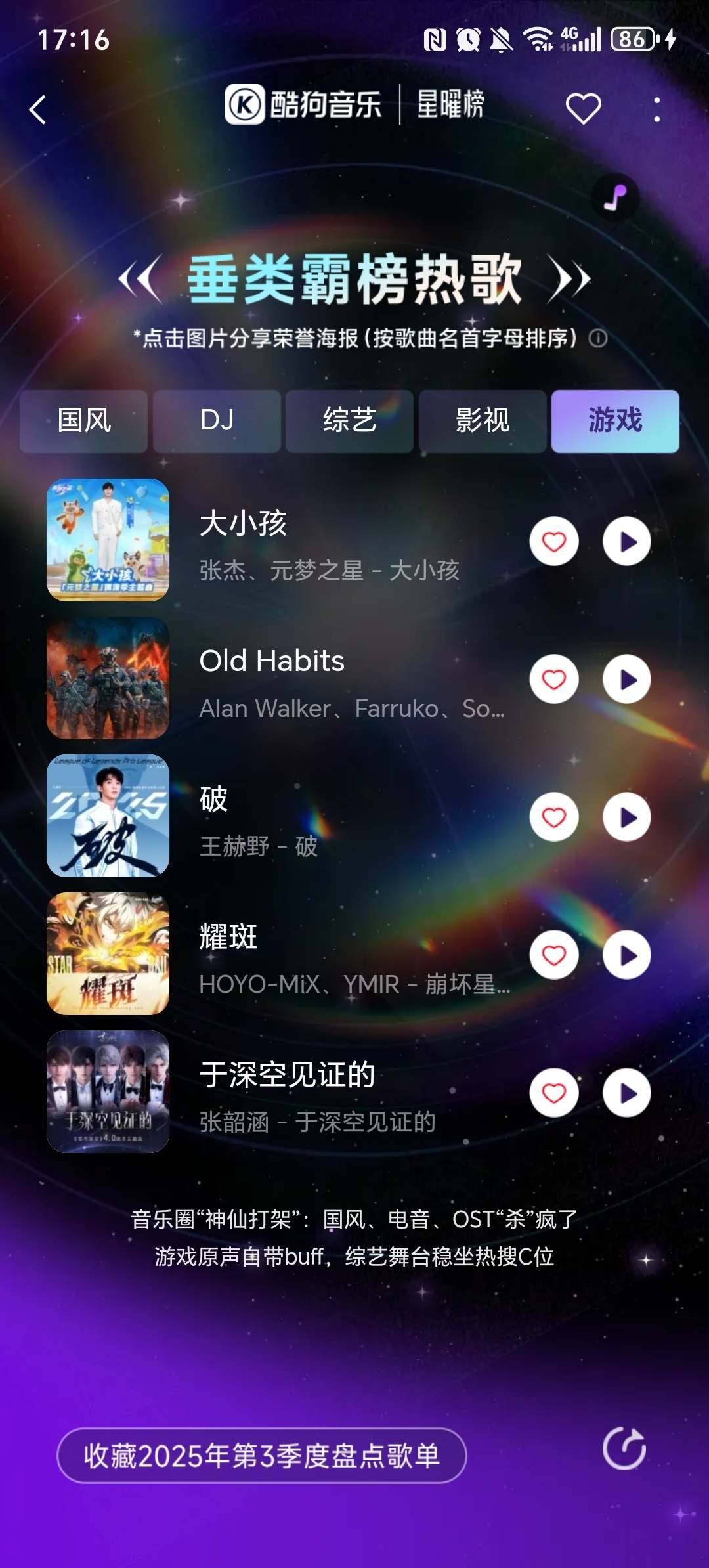Play the song 大小孩

(x=627, y=542)
